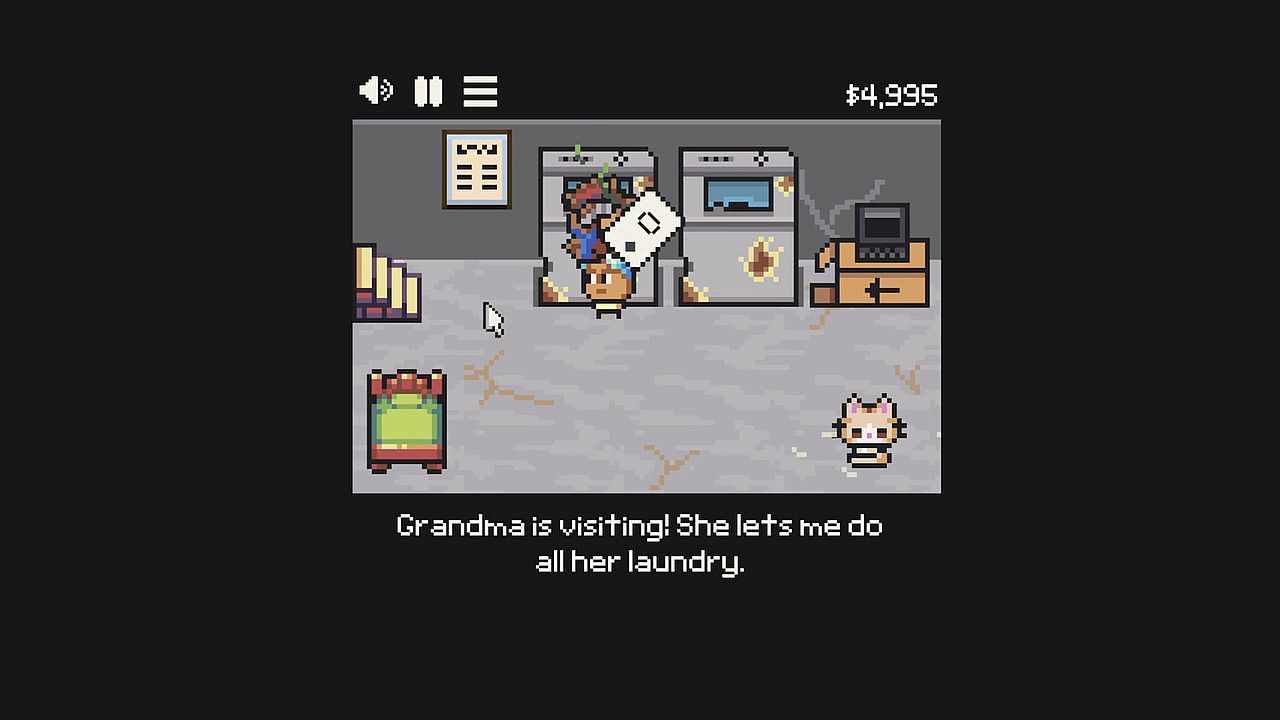Tap the cat on the floor

[869, 431]
